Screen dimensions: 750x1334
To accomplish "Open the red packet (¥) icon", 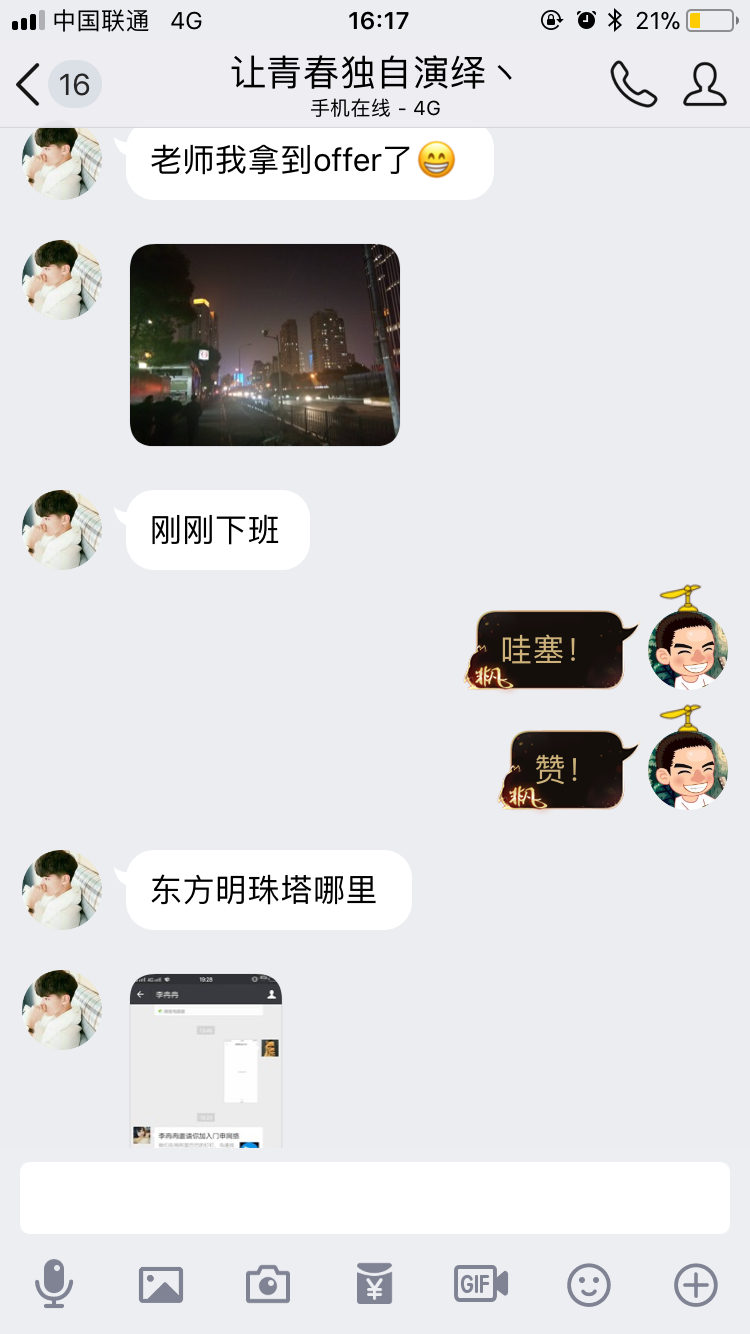I will pos(375,1285).
